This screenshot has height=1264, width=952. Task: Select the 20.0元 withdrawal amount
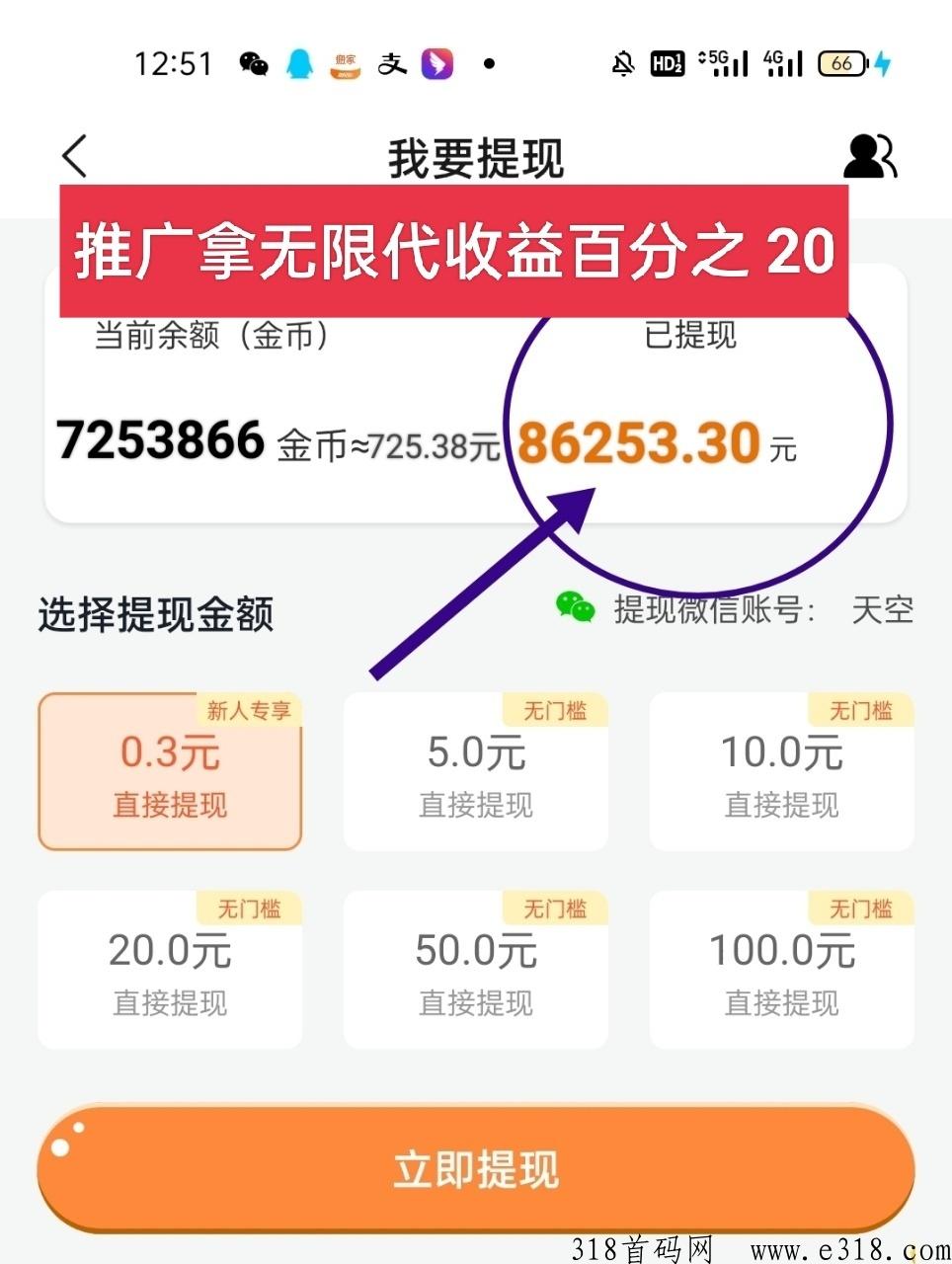170,971
